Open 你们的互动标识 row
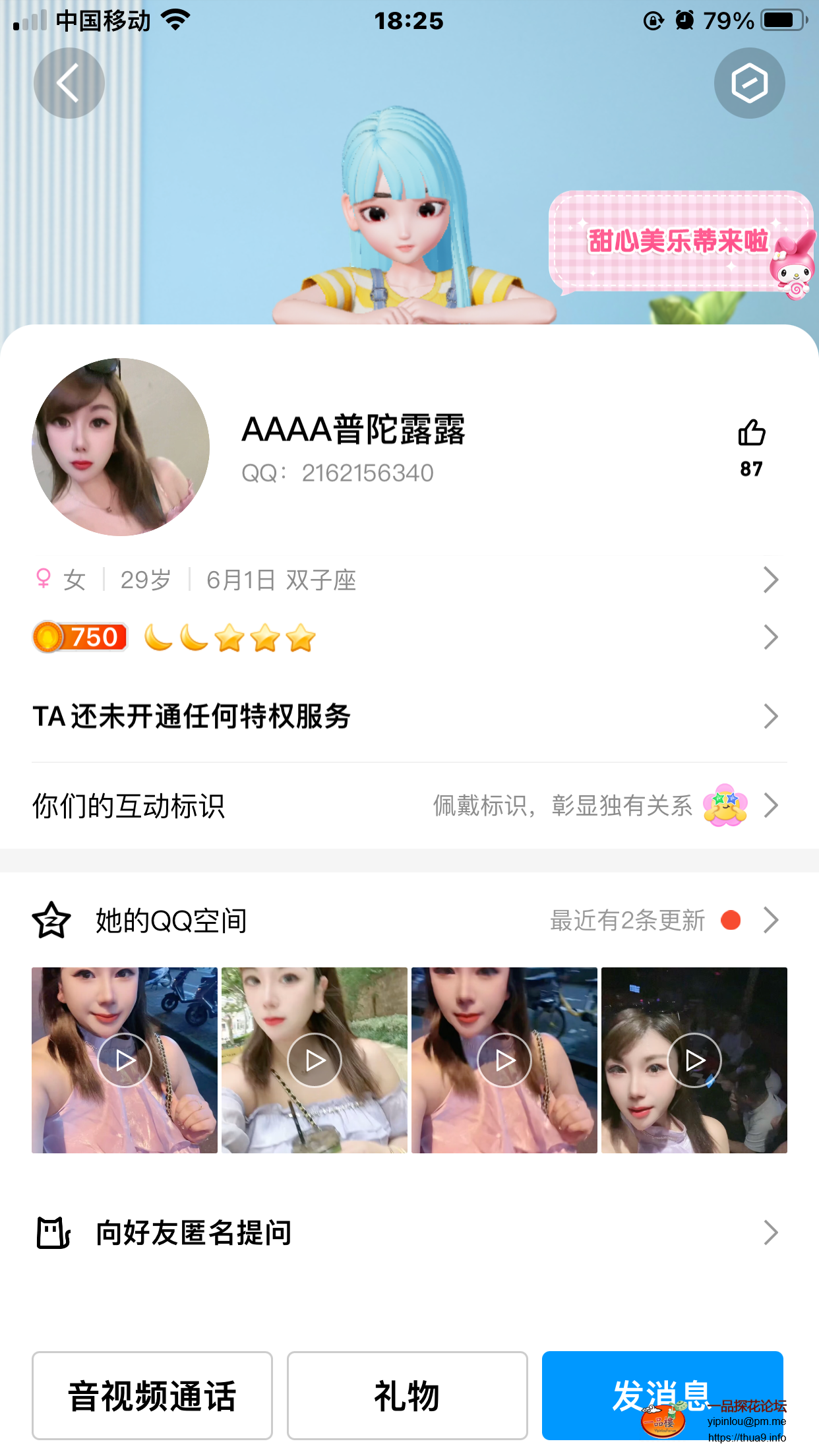Screen dimensions: 819x1456 click(409, 806)
